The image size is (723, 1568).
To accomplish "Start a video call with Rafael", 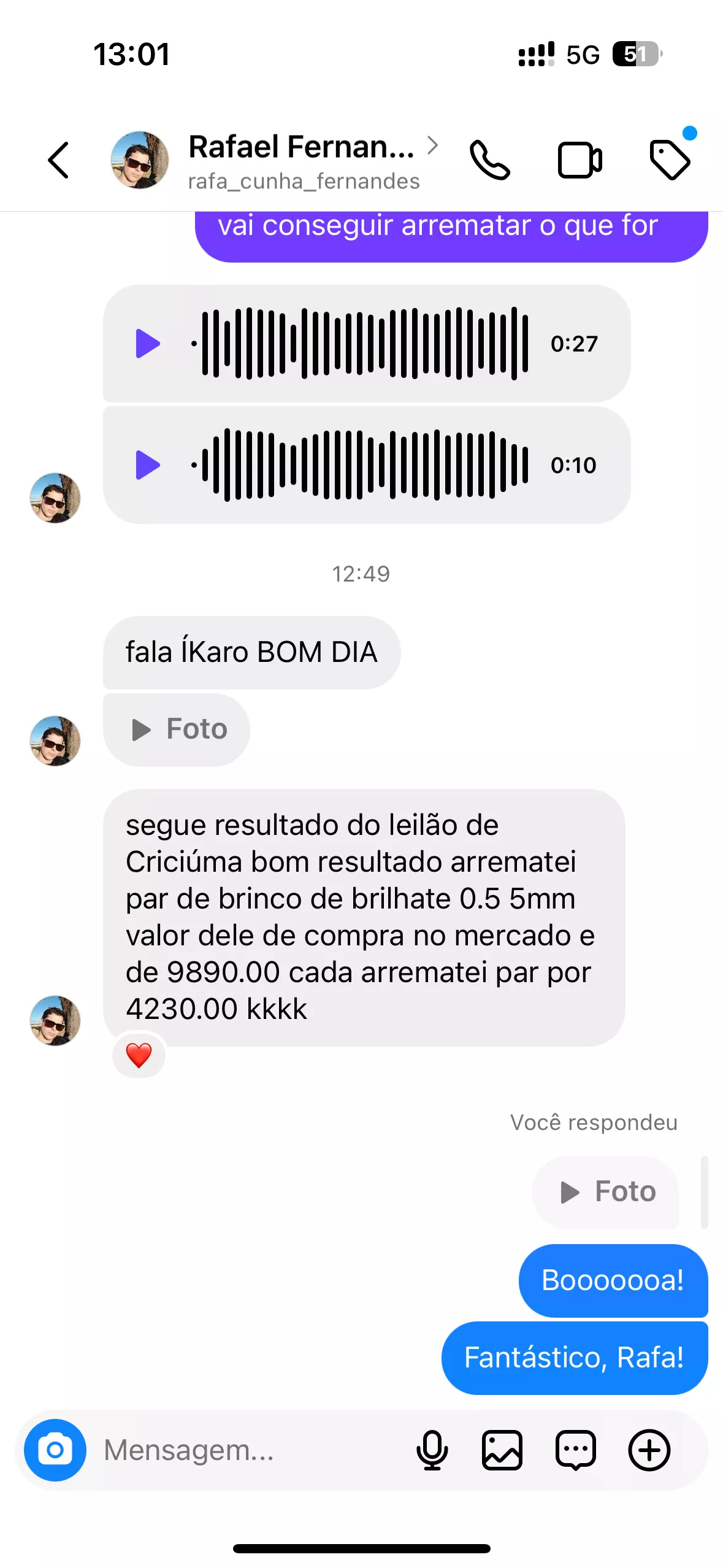I will 580,161.
